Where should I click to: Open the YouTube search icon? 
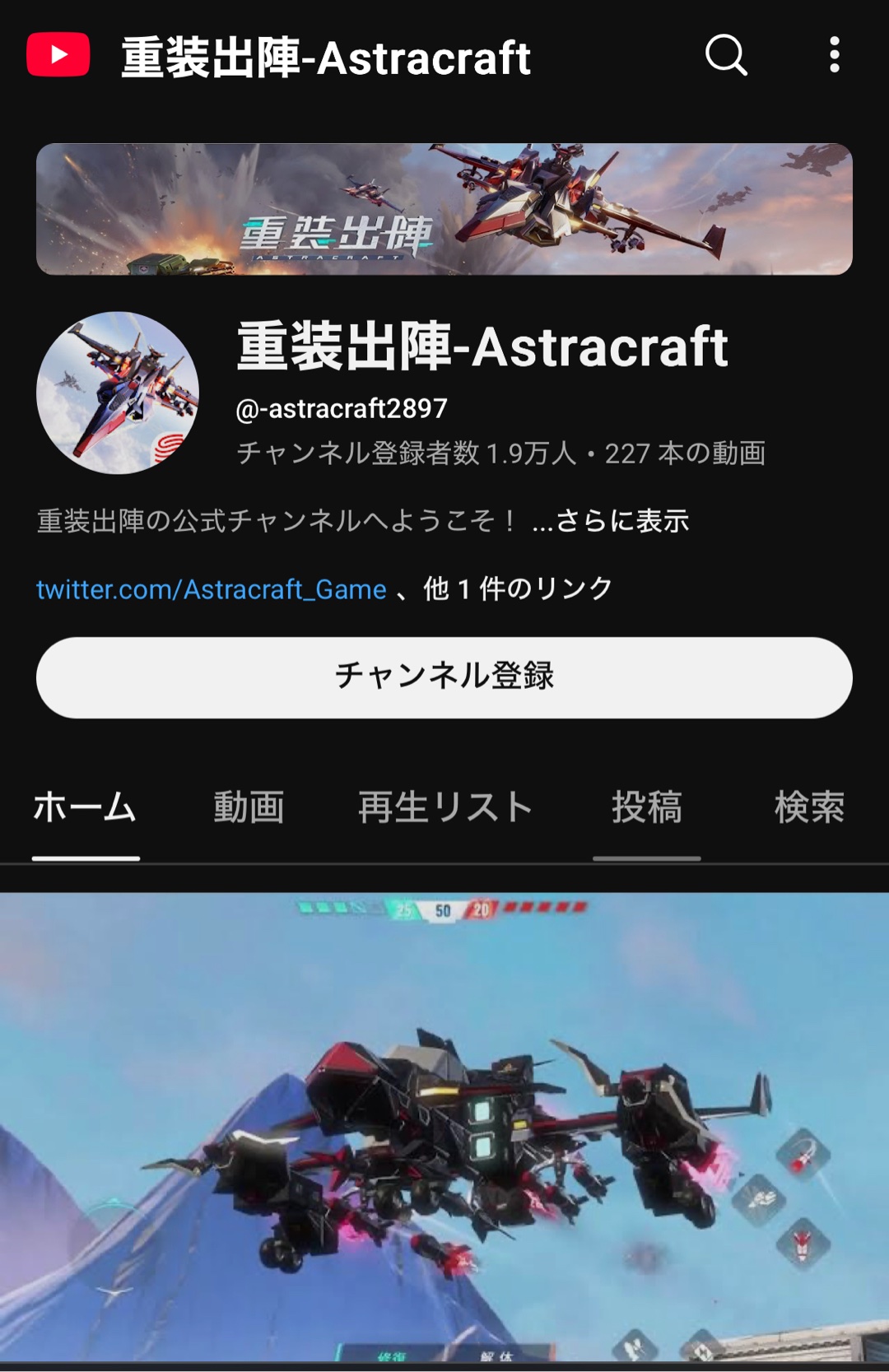click(726, 55)
